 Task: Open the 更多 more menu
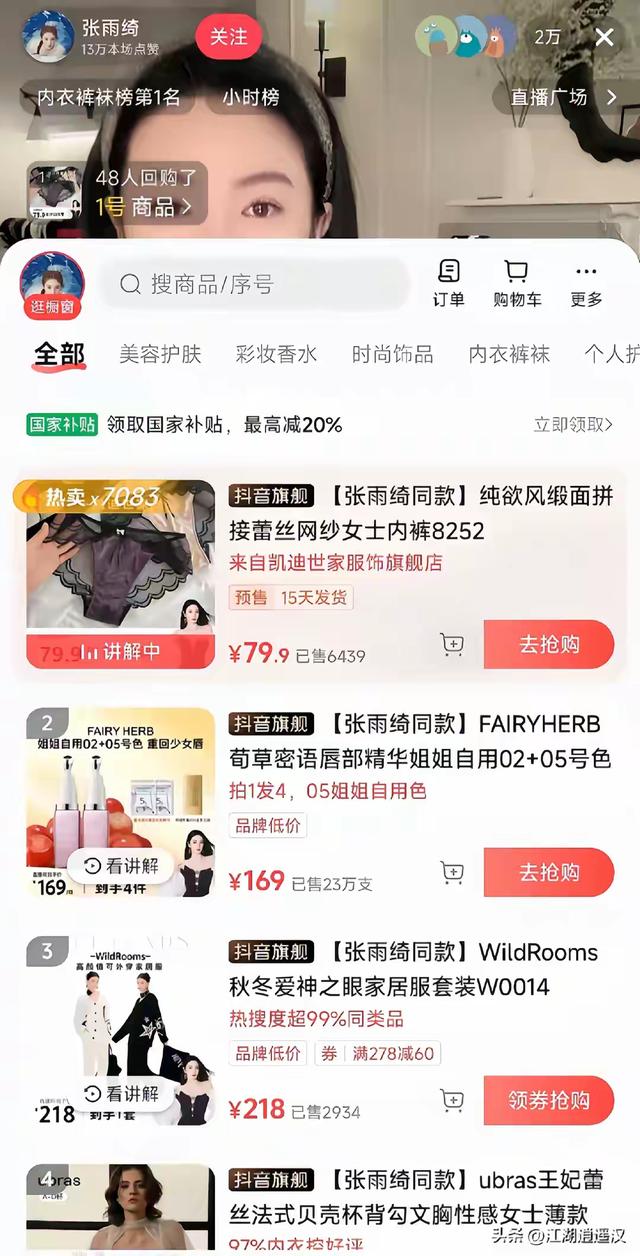click(586, 283)
